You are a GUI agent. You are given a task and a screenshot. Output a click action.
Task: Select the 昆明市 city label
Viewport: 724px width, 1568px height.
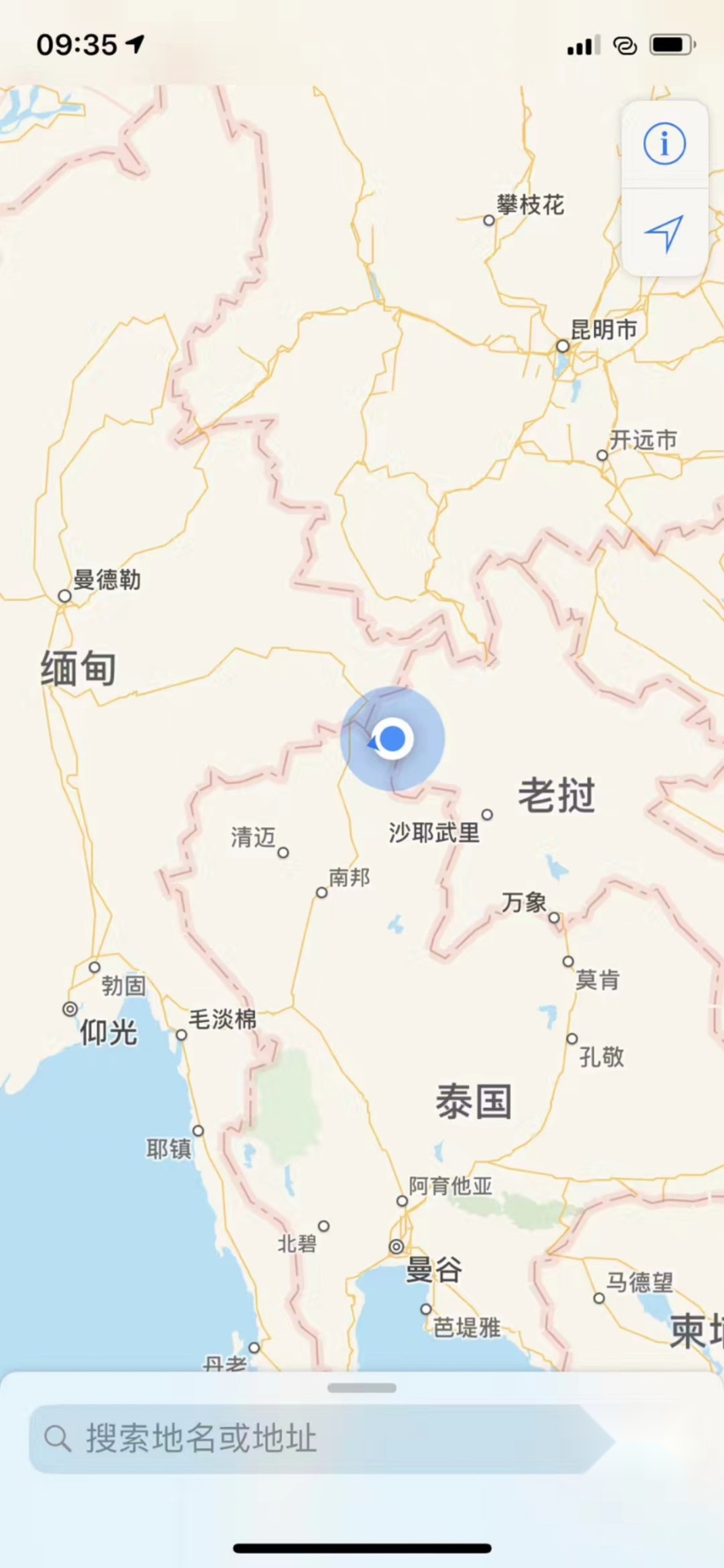click(602, 330)
